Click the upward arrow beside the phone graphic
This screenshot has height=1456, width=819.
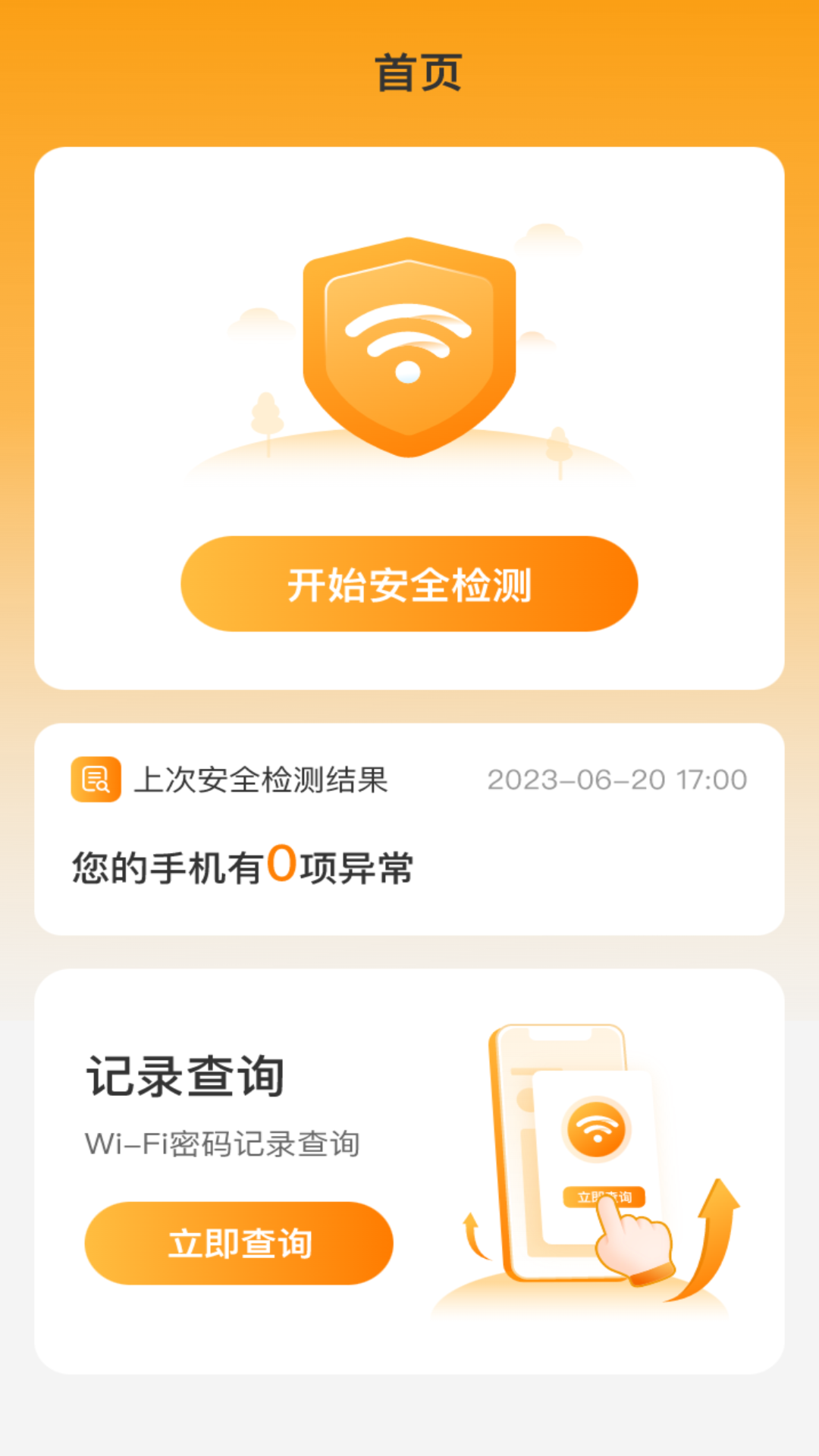click(x=711, y=1228)
